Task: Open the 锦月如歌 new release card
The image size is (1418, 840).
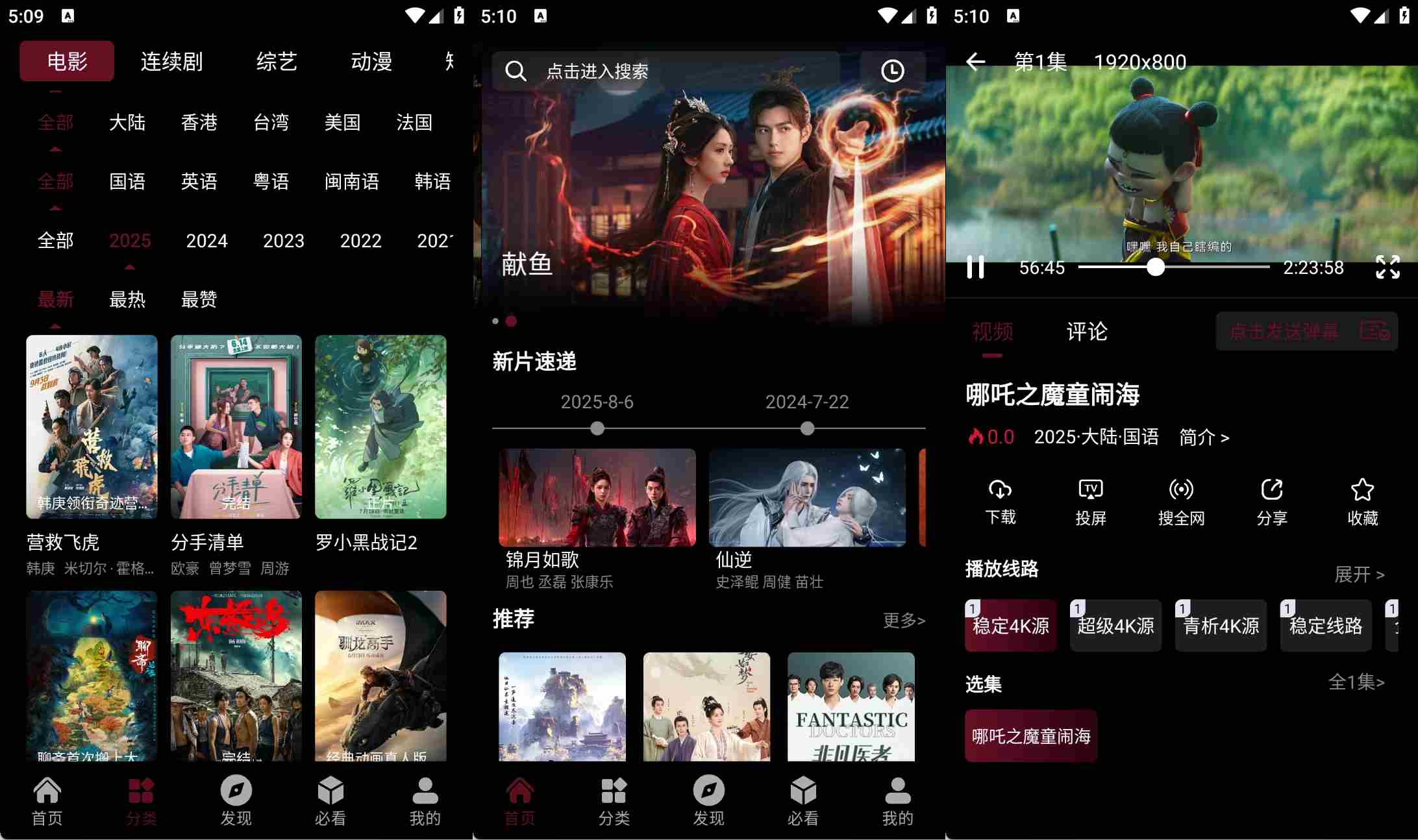Action: (x=597, y=498)
